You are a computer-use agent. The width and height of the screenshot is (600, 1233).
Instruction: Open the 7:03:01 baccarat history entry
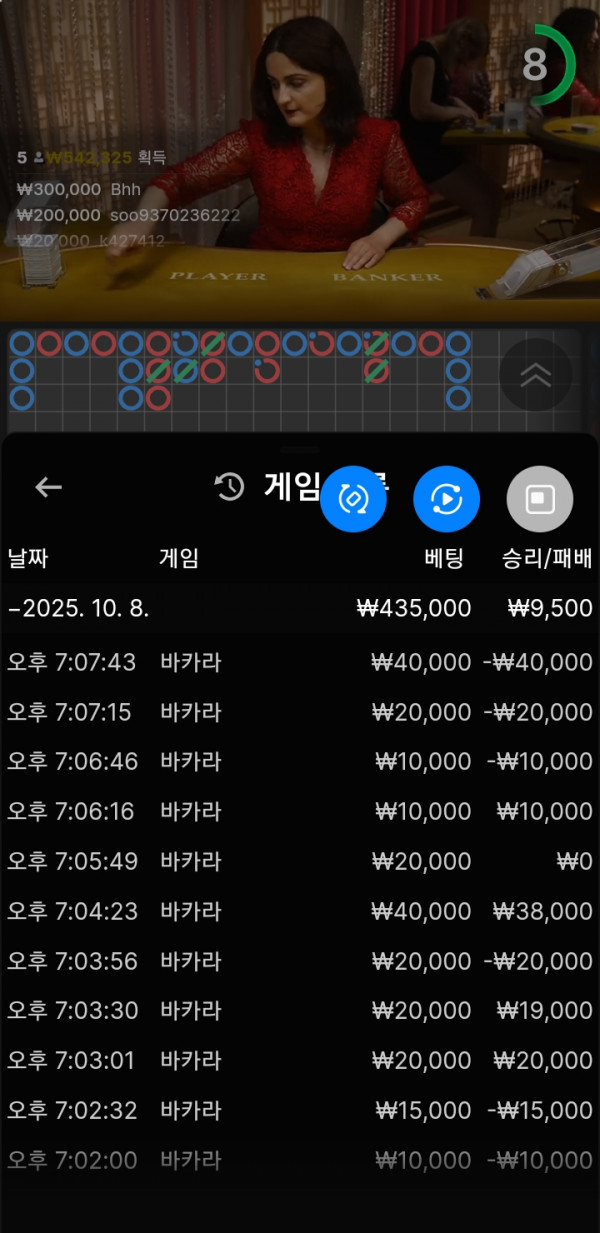[300, 1060]
